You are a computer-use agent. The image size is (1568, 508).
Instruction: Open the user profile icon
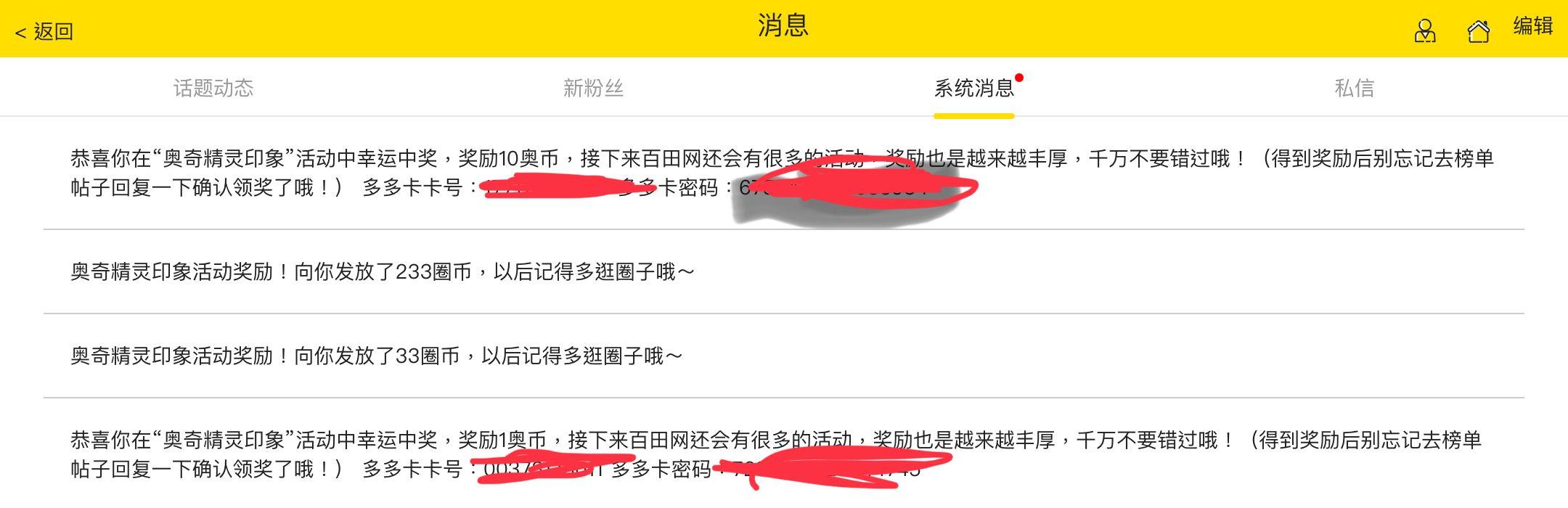1425,31
